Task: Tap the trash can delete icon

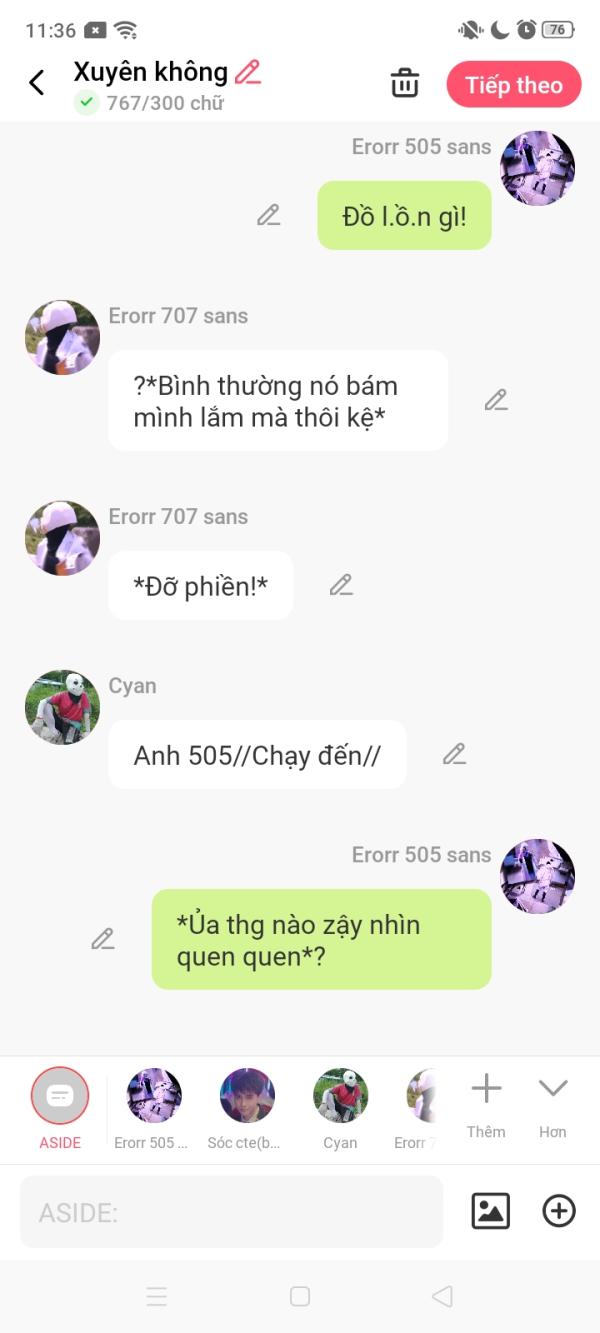Action: (x=405, y=83)
